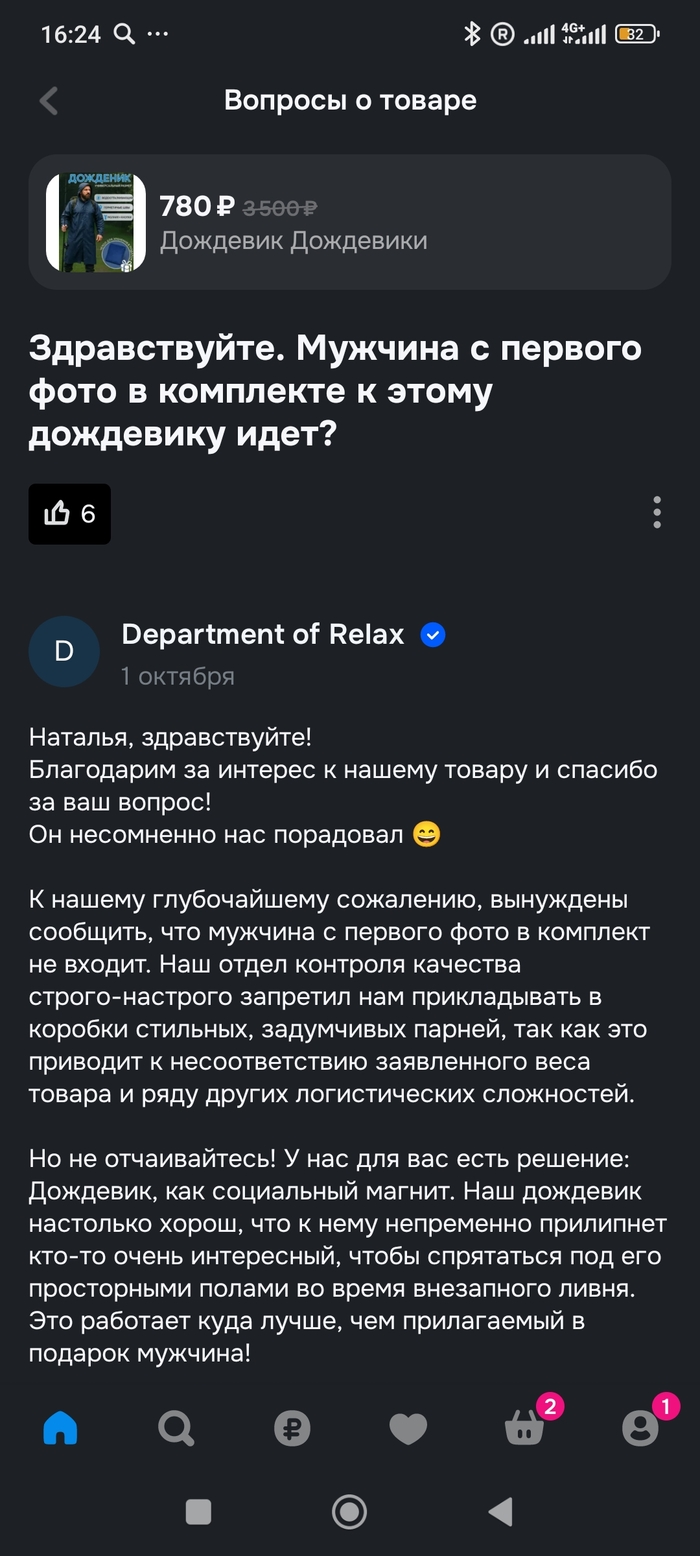Tap the system home button
The width and height of the screenshot is (700, 1556).
point(349,1511)
